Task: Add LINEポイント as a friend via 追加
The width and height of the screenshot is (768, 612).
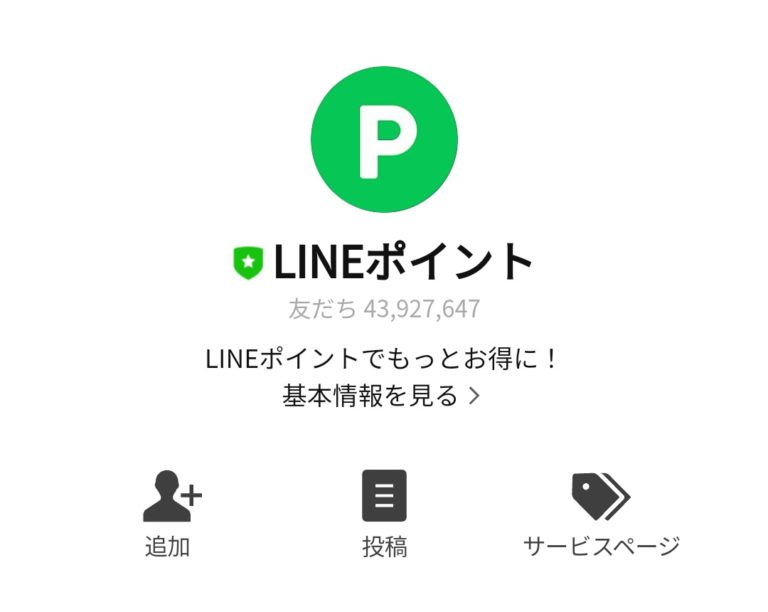Action: point(168,514)
